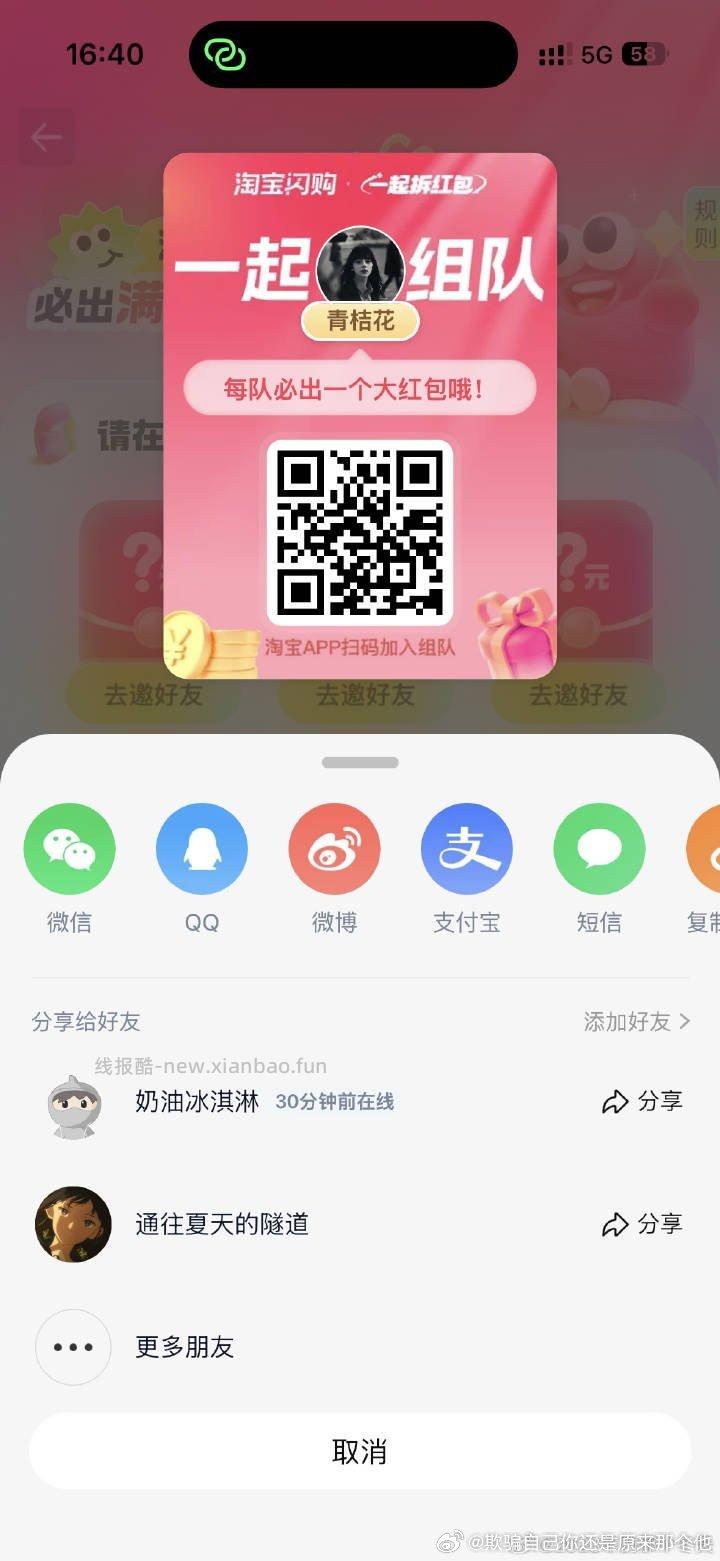Open the 规则 rules tab on right edge

click(x=704, y=225)
